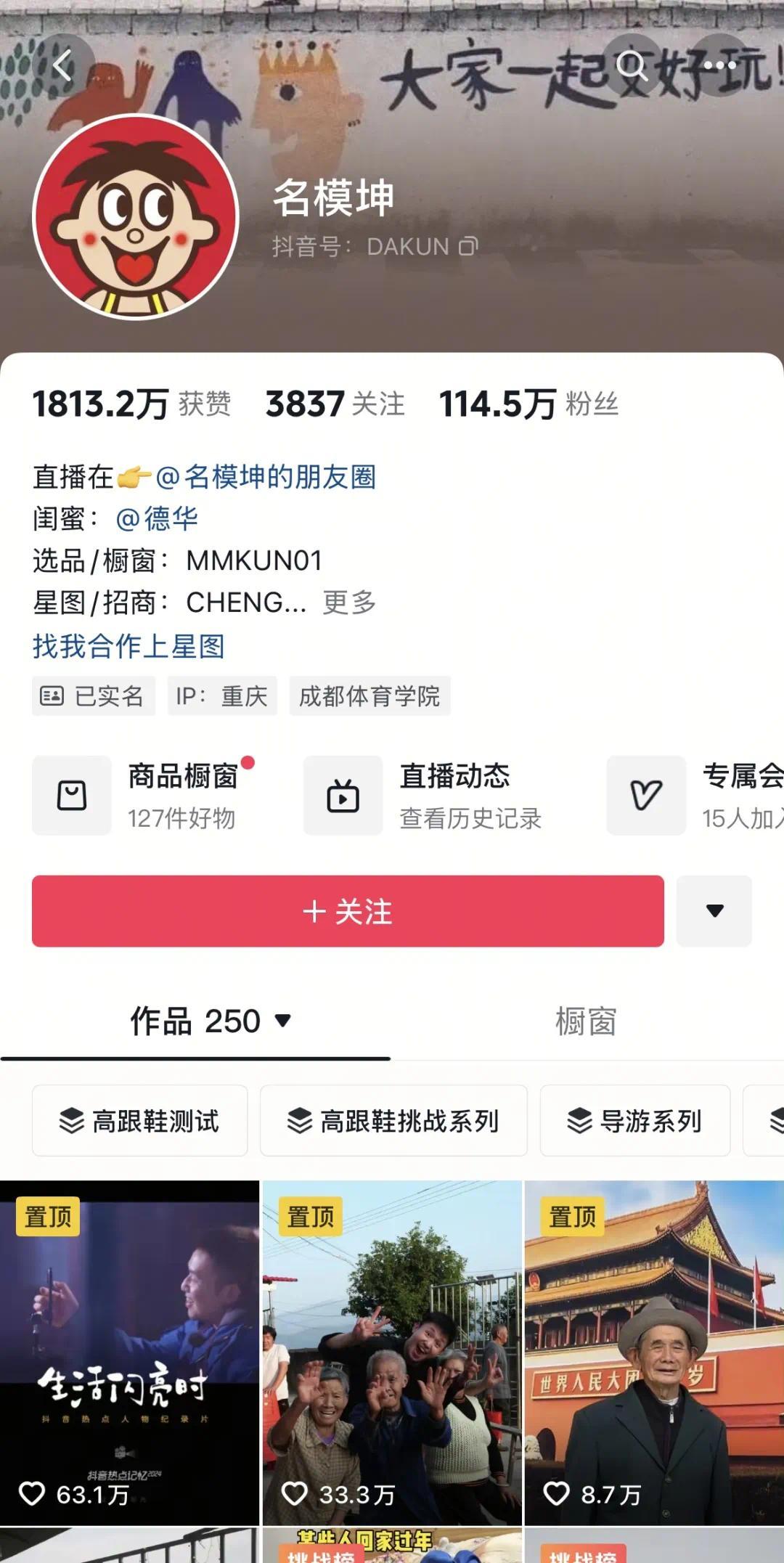Switch to the 橱窗 tab
The width and height of the screenshot is (784, 1563).
586,1021
